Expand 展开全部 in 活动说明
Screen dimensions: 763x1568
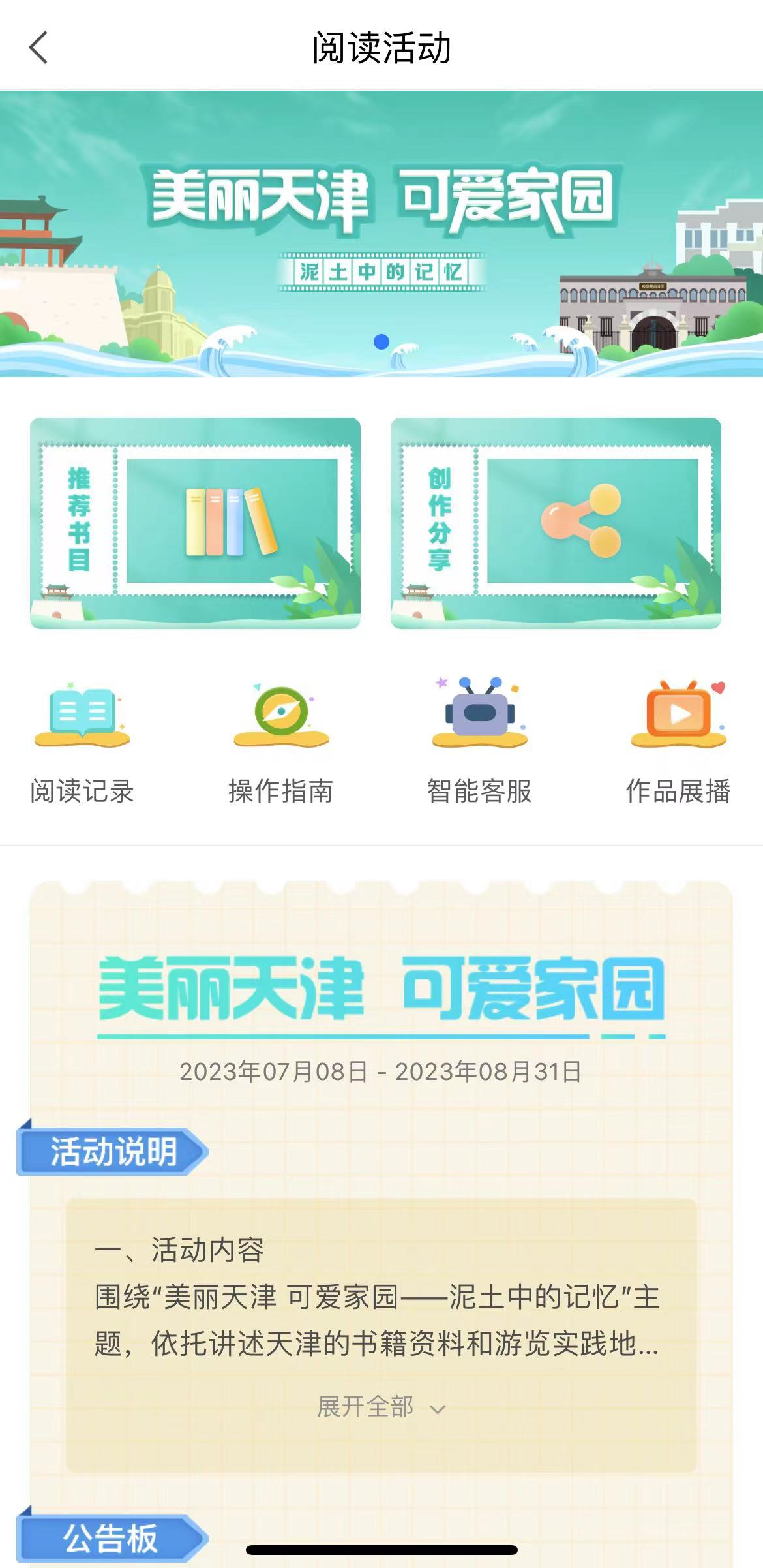[381, 1407]
